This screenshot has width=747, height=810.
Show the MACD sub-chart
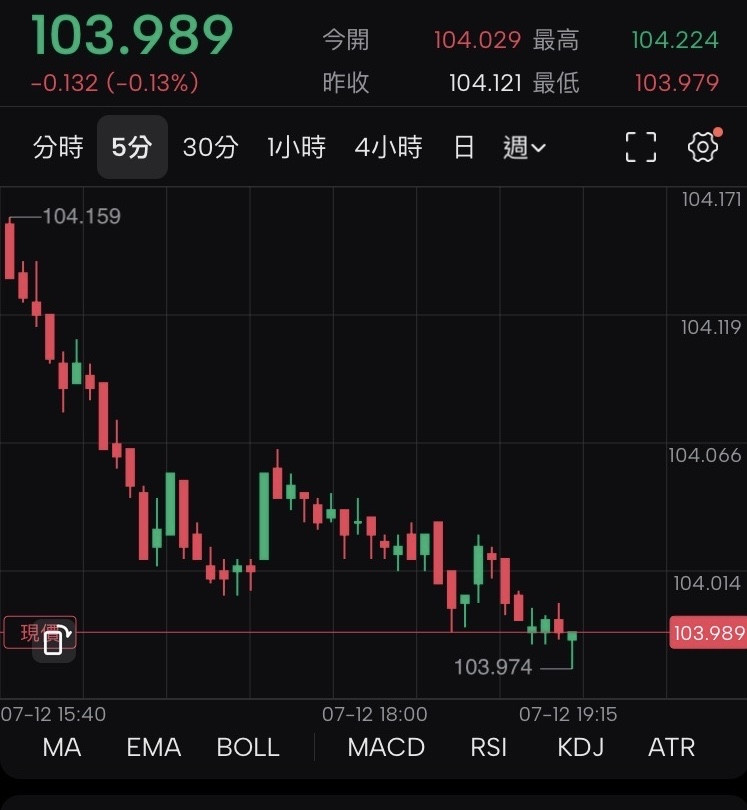click(386, 747)
